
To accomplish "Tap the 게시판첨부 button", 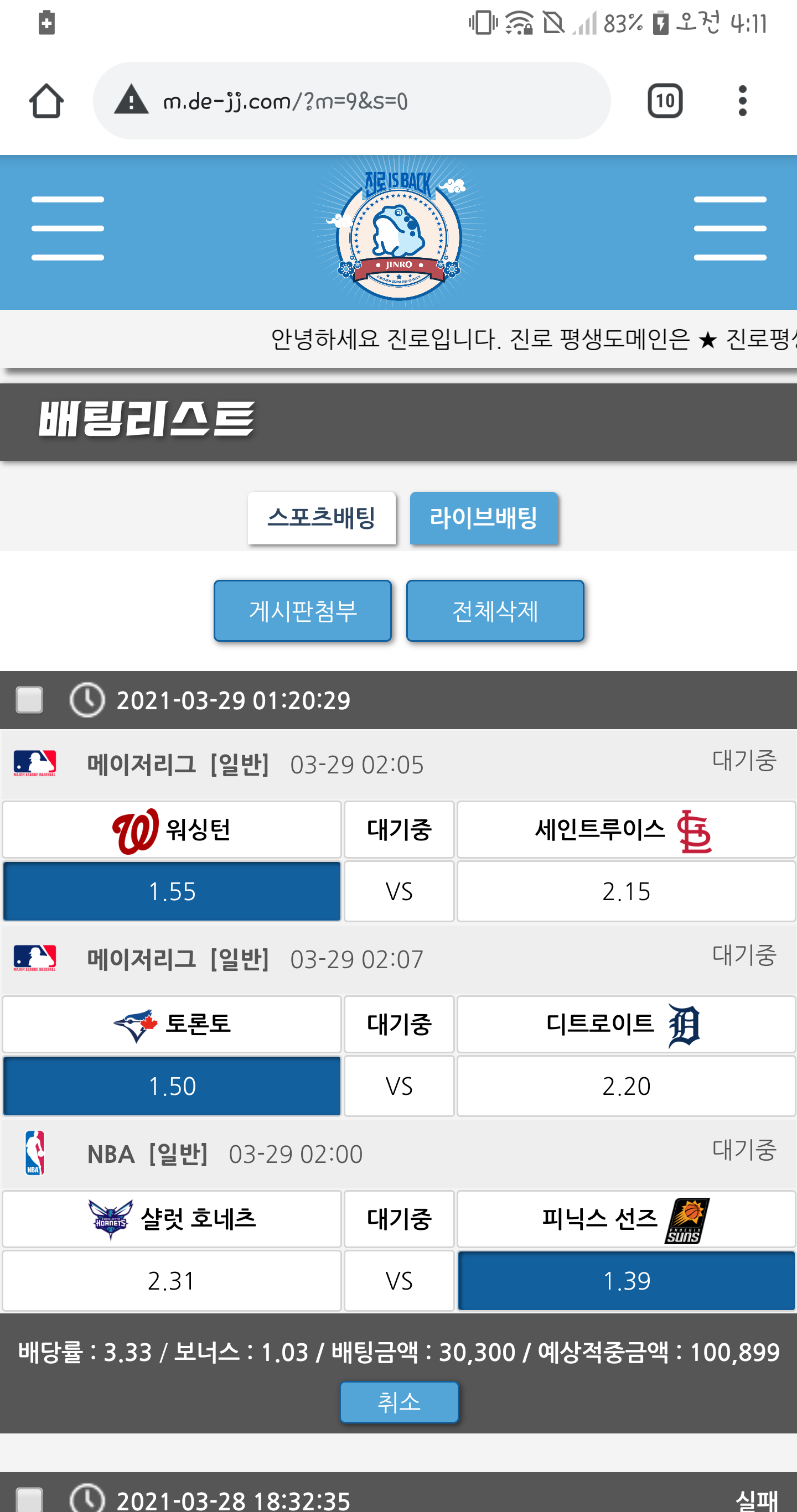I will pyautogui.click(x=302, y=610).
